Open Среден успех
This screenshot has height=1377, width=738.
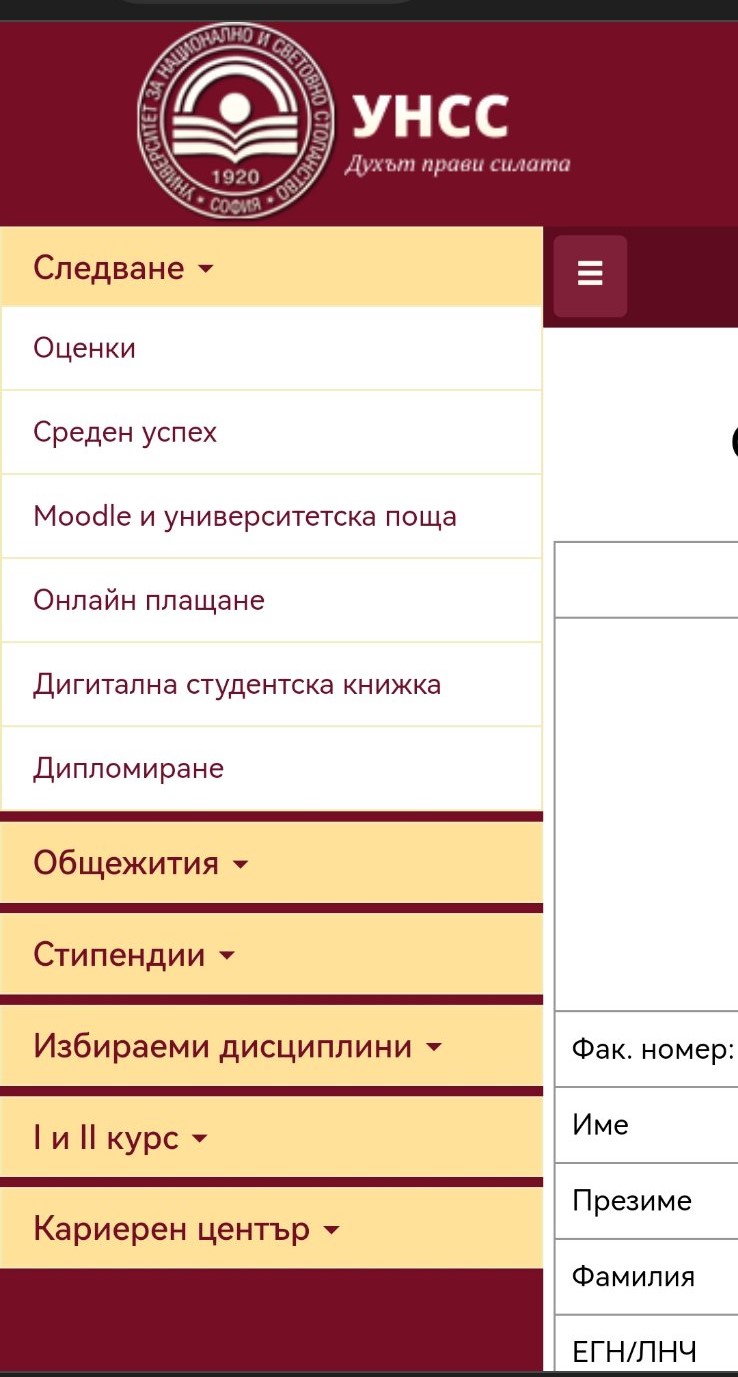point(271,432)
